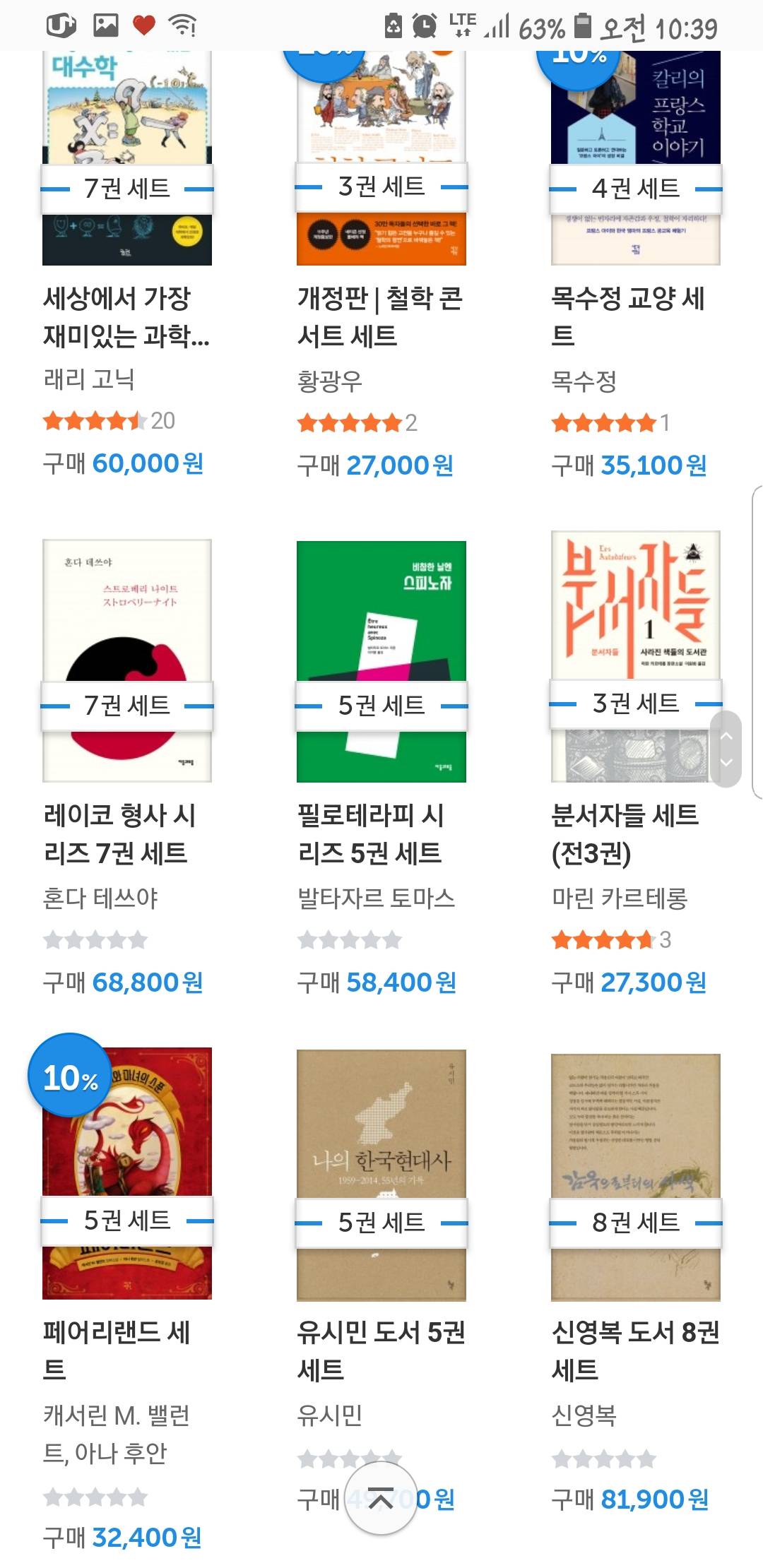
Task: Tap the fast scroll handle on the right edge
Action: pos(726,749)
